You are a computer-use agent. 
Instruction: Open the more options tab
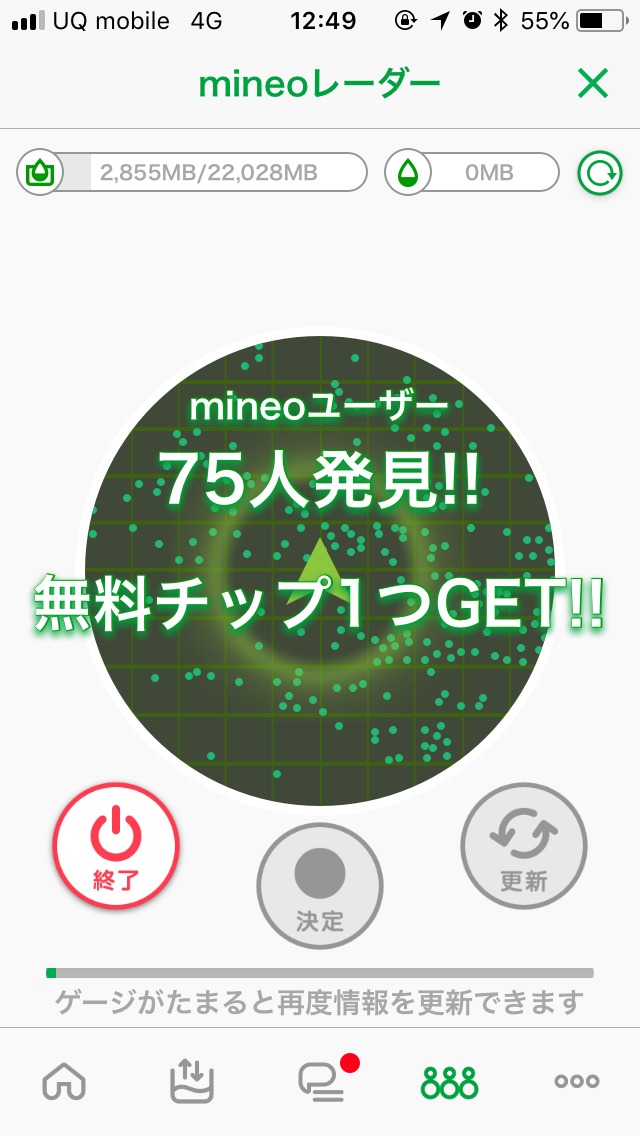577,1081
